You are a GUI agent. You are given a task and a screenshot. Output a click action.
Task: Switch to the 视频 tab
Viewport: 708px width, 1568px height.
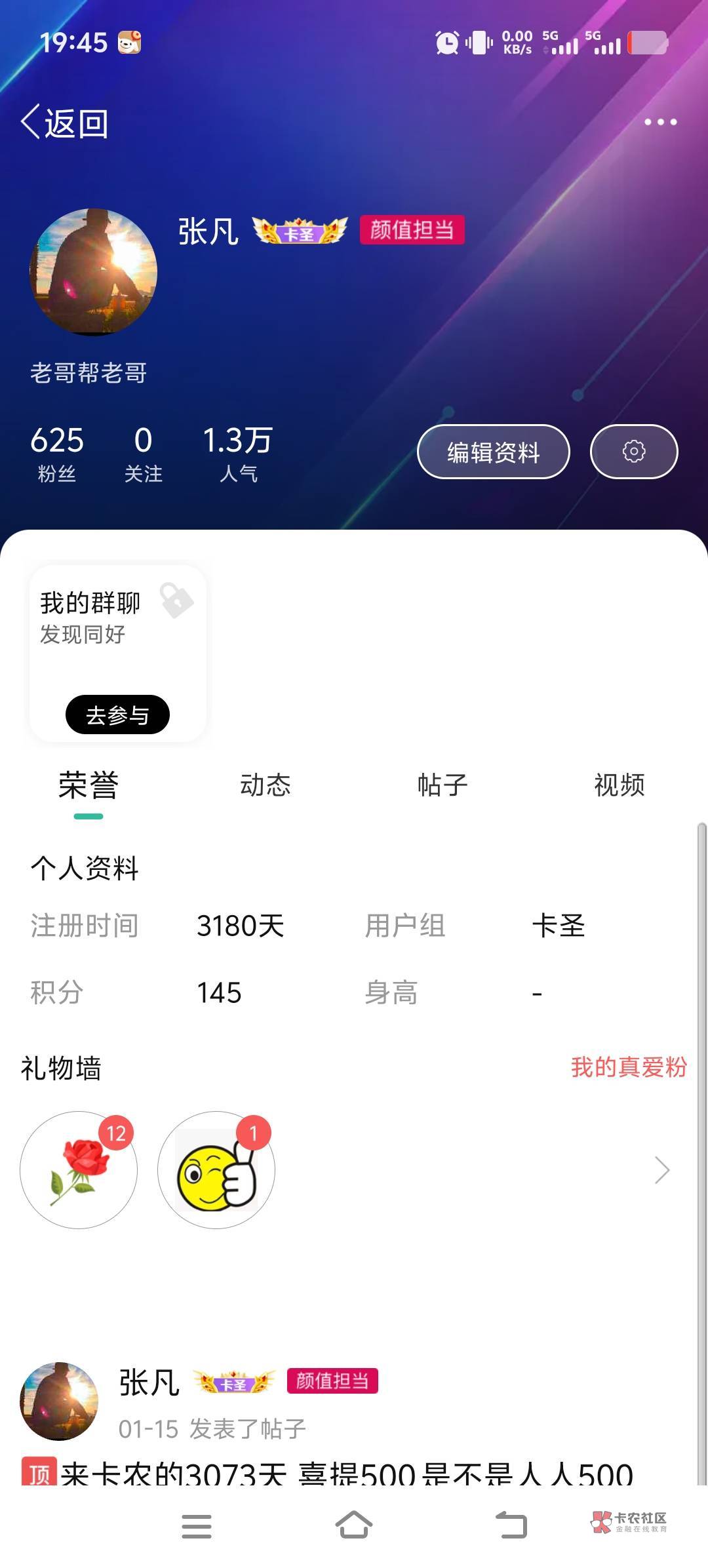pos(619,785)
